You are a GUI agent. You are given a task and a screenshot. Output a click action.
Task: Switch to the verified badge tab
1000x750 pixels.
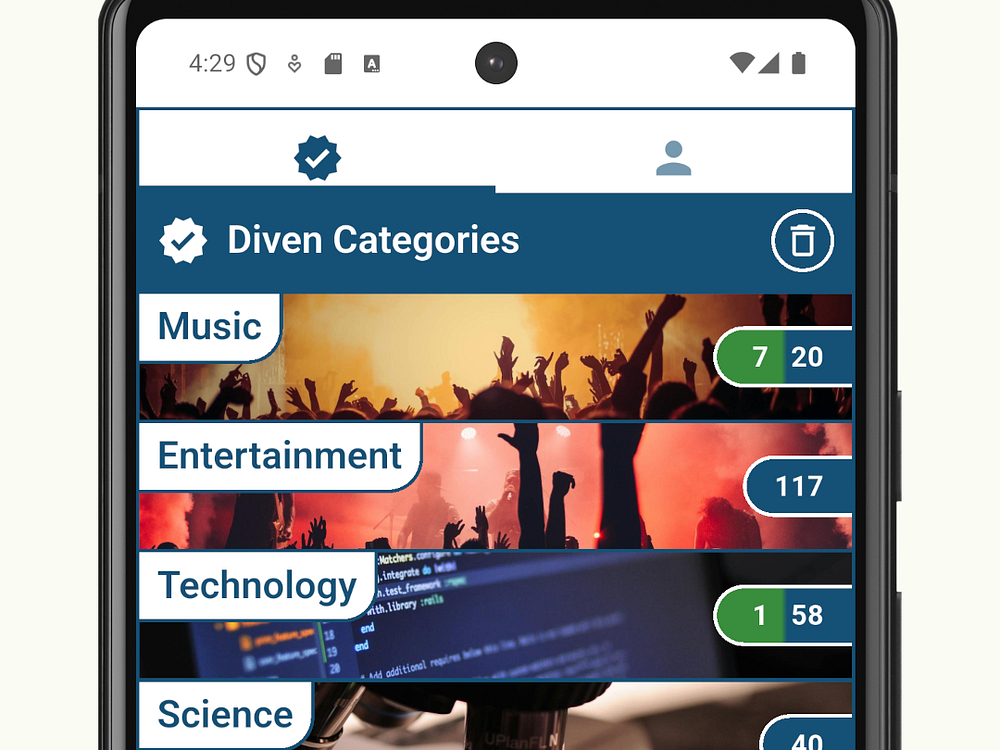point(317,158)
